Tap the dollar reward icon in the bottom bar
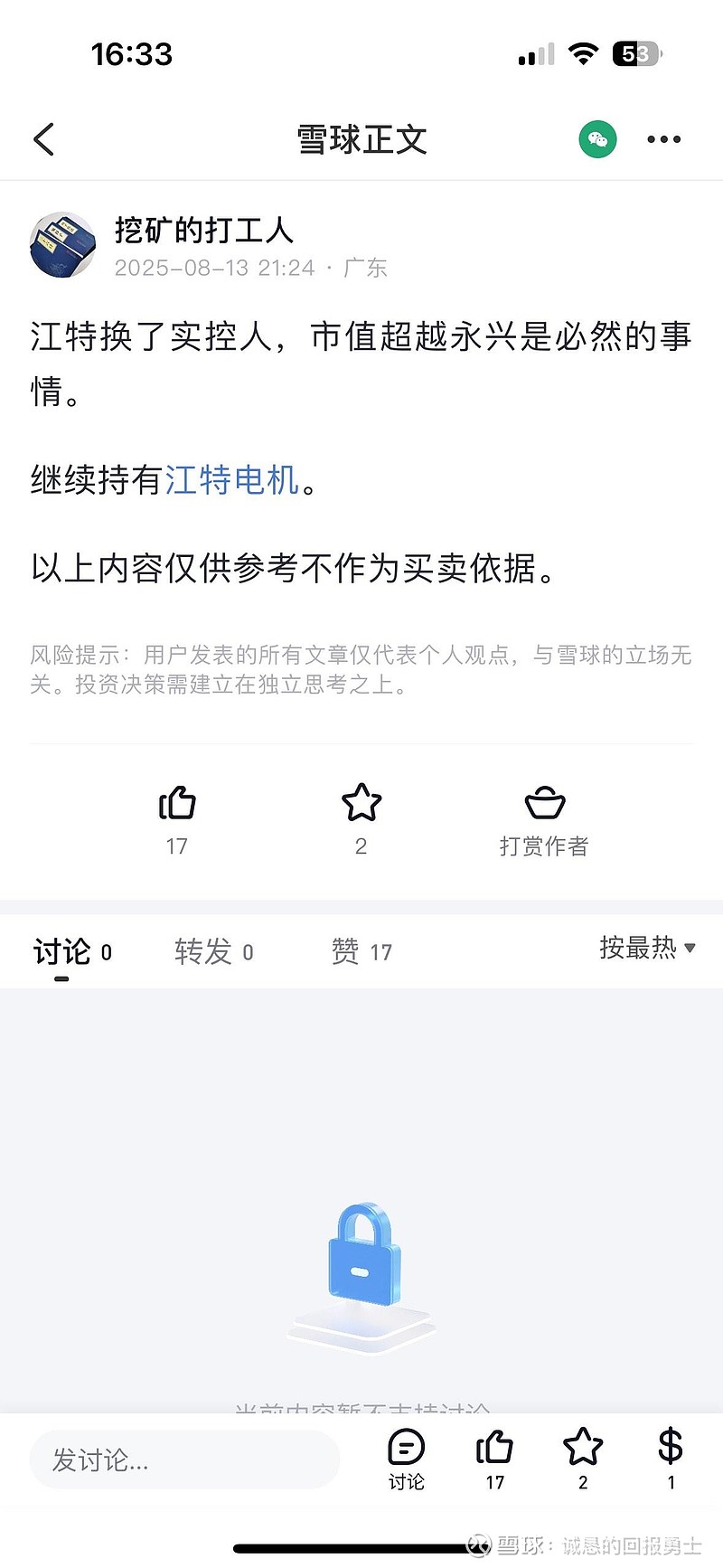Image resolution: width=723 pixels, height=1568 pixels. click(671, 1459)
